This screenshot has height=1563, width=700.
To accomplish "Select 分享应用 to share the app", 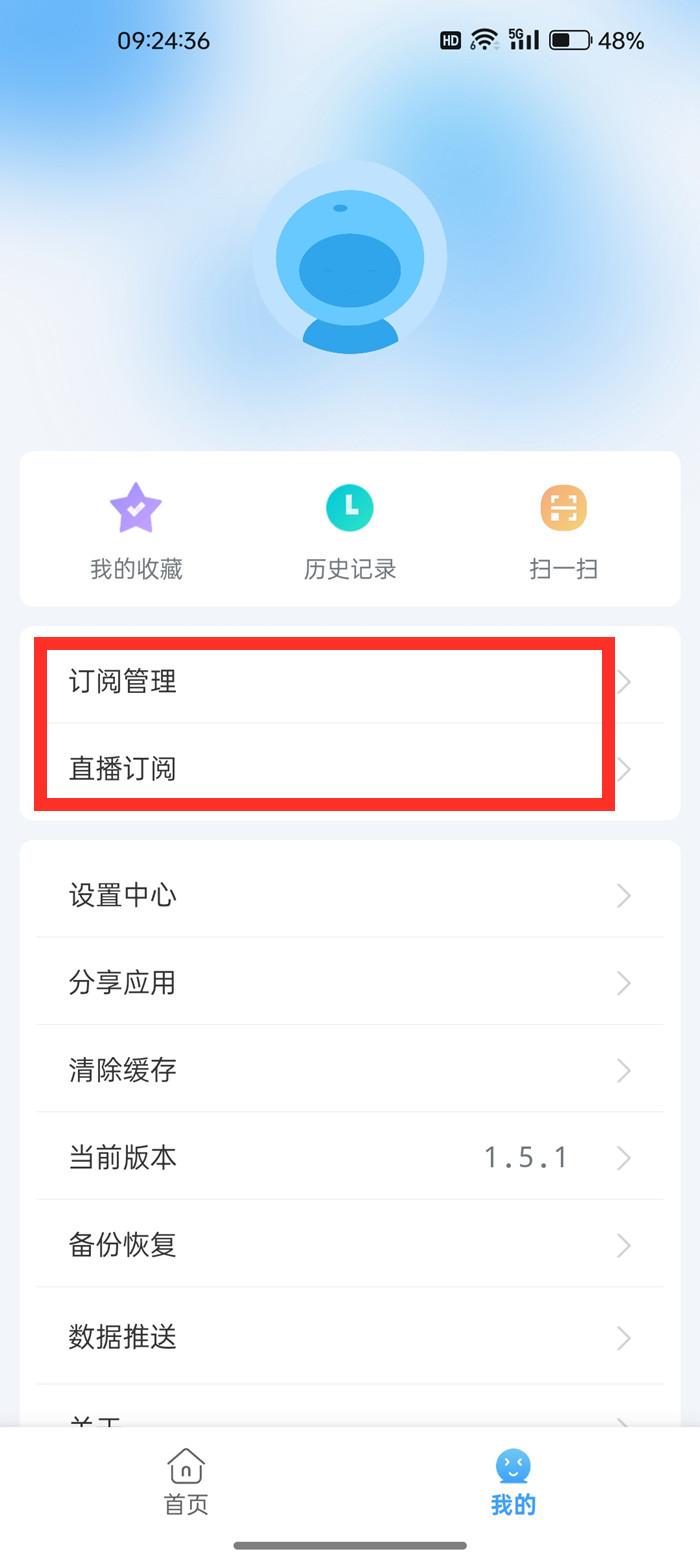I will pos(350,983).
